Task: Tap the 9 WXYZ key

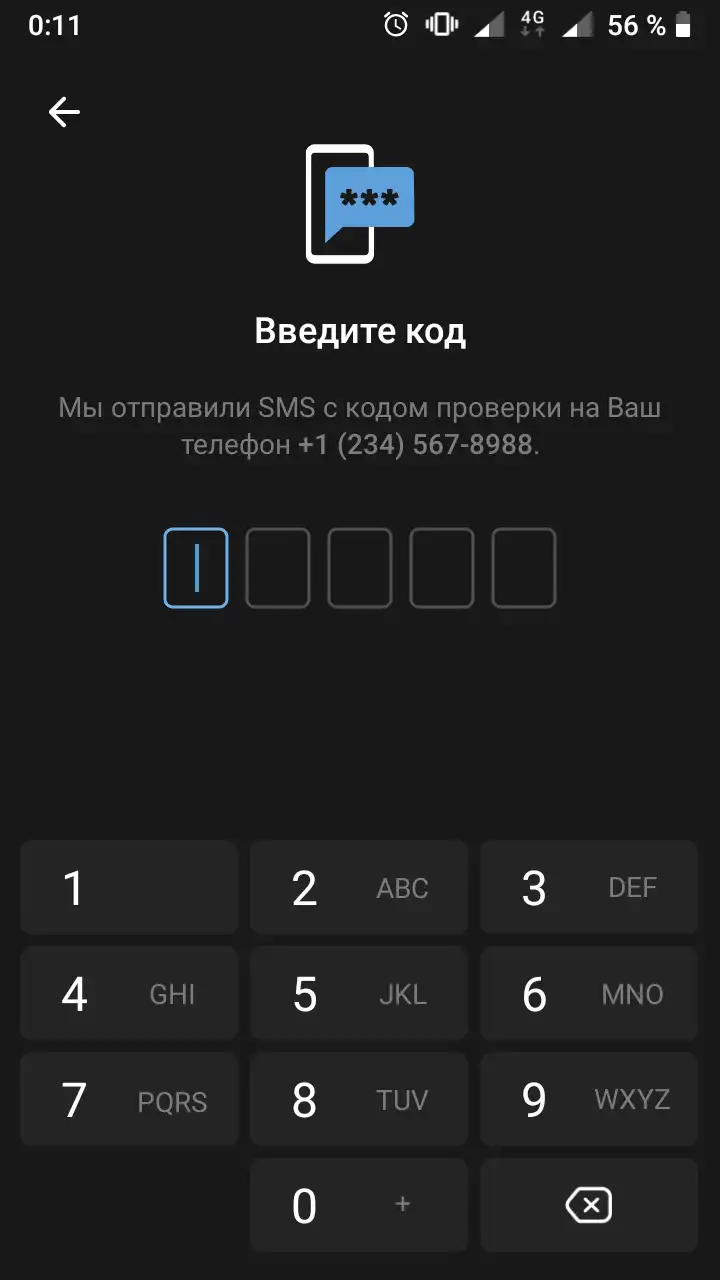Action: pos(589,1100)
